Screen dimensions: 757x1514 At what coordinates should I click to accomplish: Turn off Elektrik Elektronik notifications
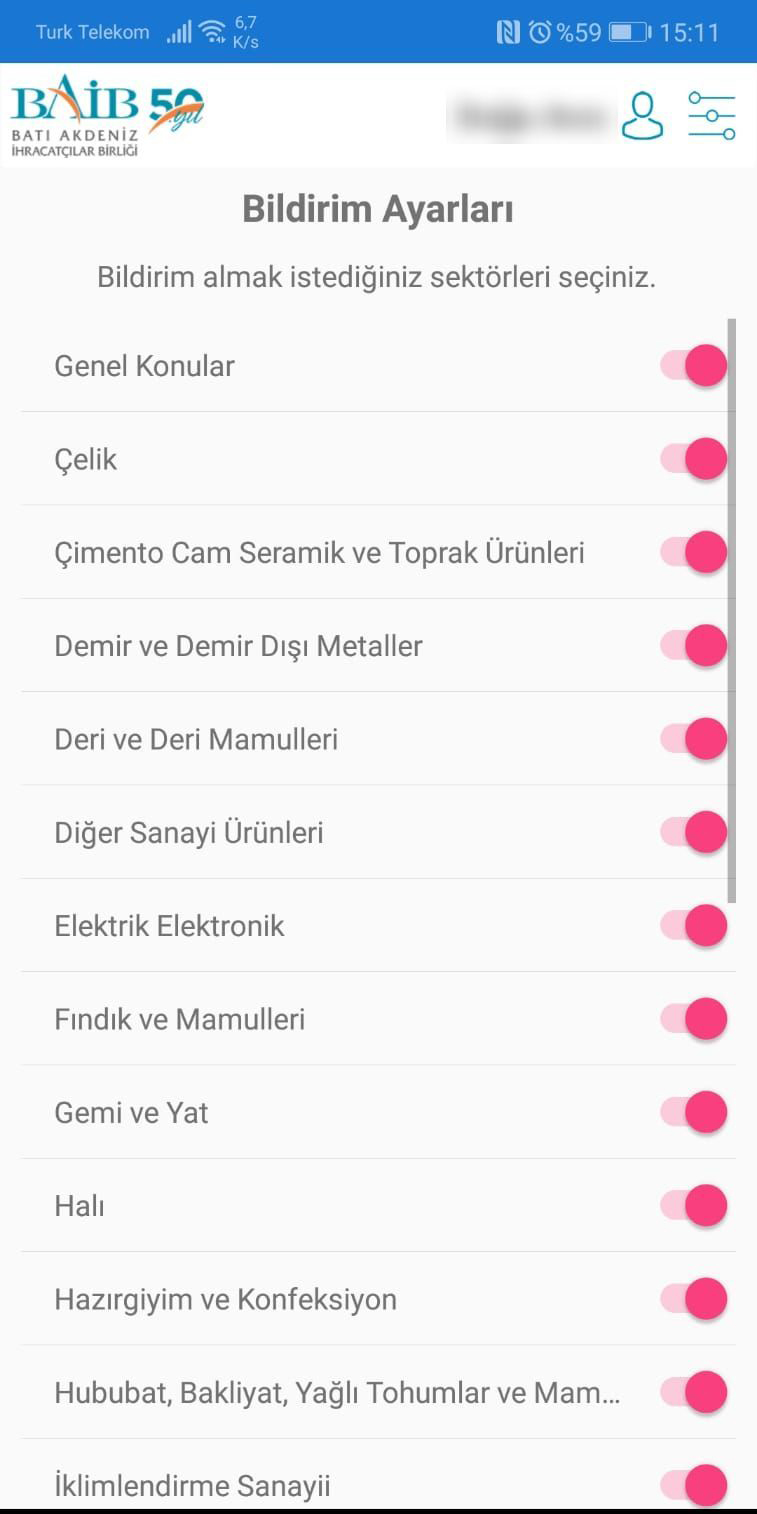click(x=694, y=925)
